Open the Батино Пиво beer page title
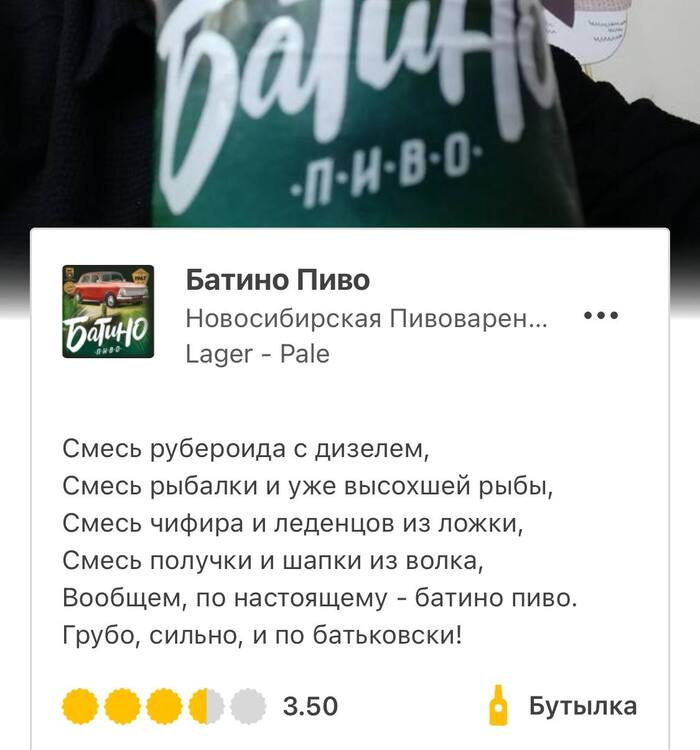Image resolution: width=700 pixels, height=750 pixels. click(278, 280)
